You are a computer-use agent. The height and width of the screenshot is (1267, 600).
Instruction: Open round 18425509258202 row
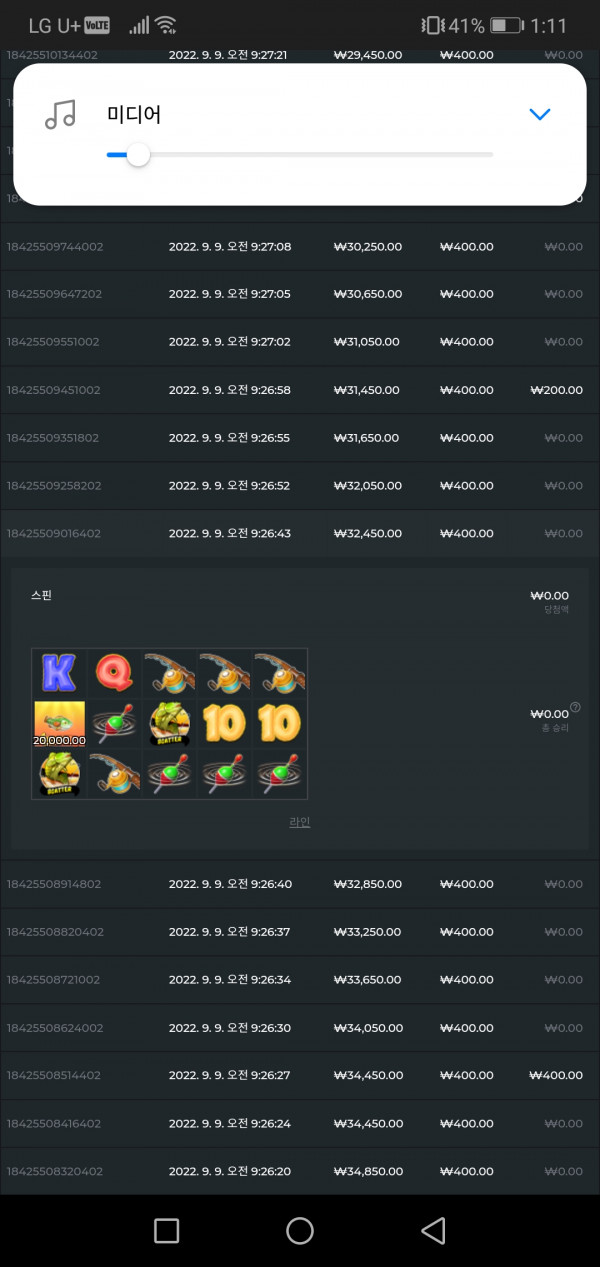point(300,486)
